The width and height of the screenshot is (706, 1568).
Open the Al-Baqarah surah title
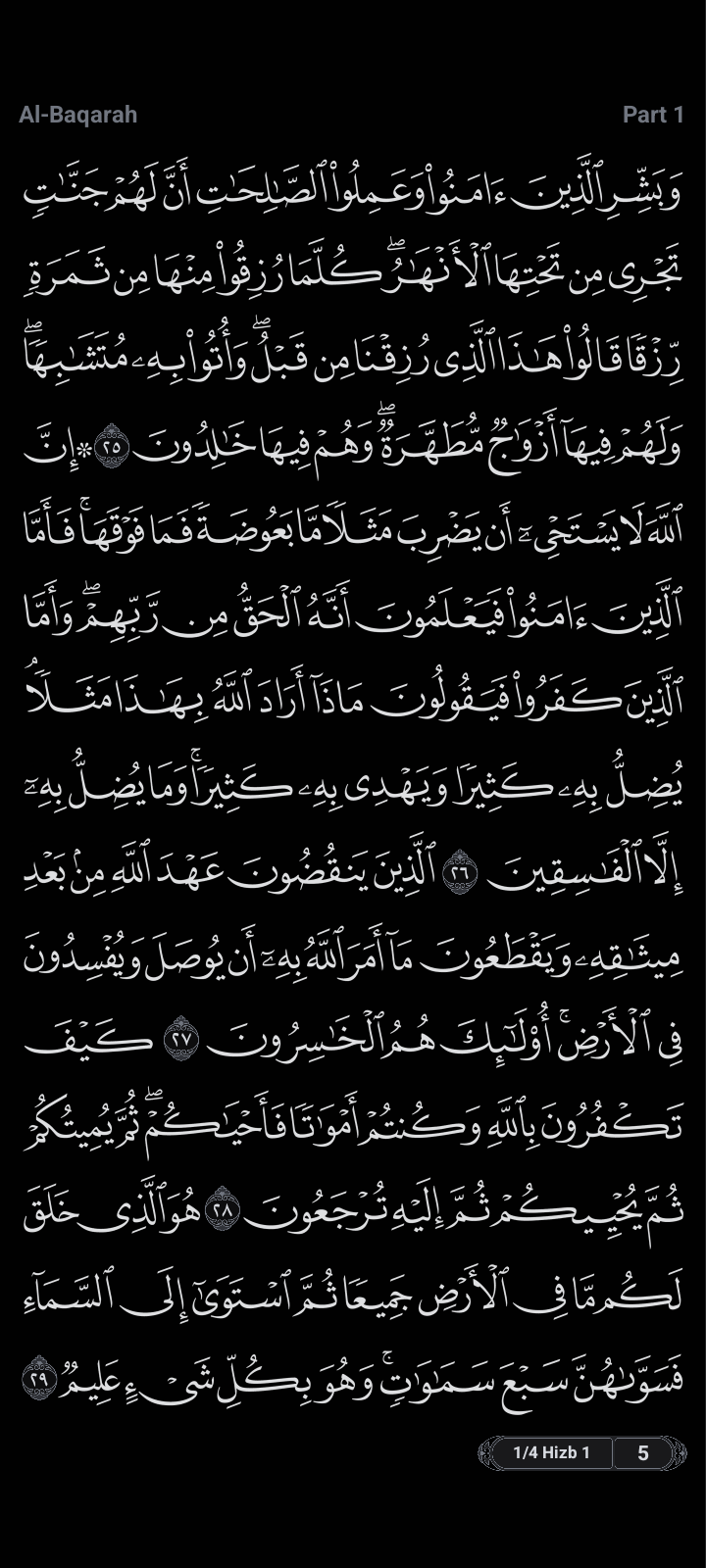(77, 115)
